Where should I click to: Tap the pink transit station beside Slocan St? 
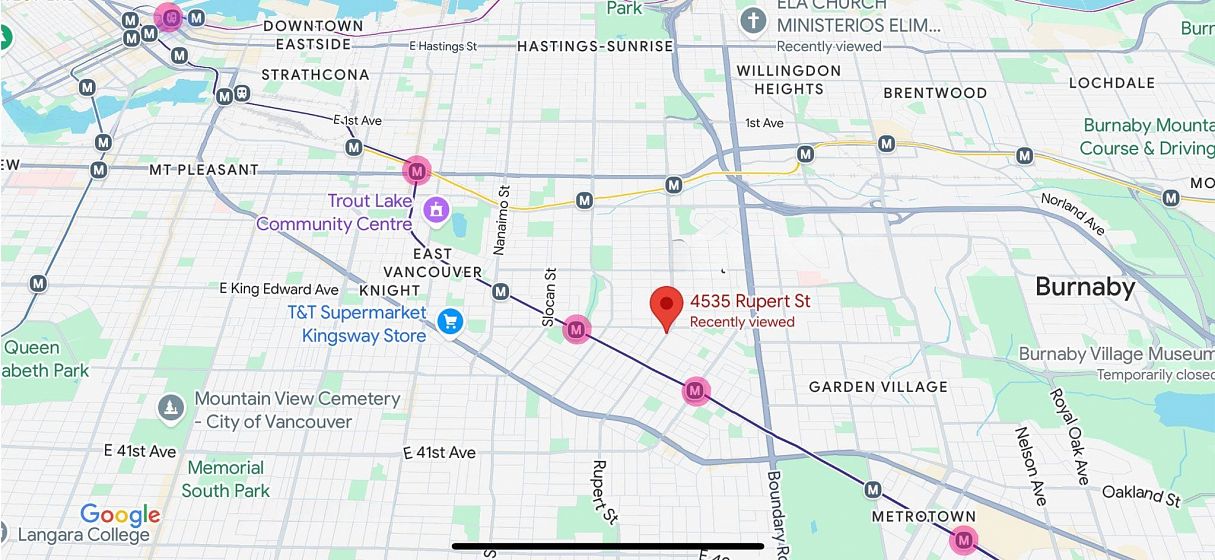tap(576, 329)
